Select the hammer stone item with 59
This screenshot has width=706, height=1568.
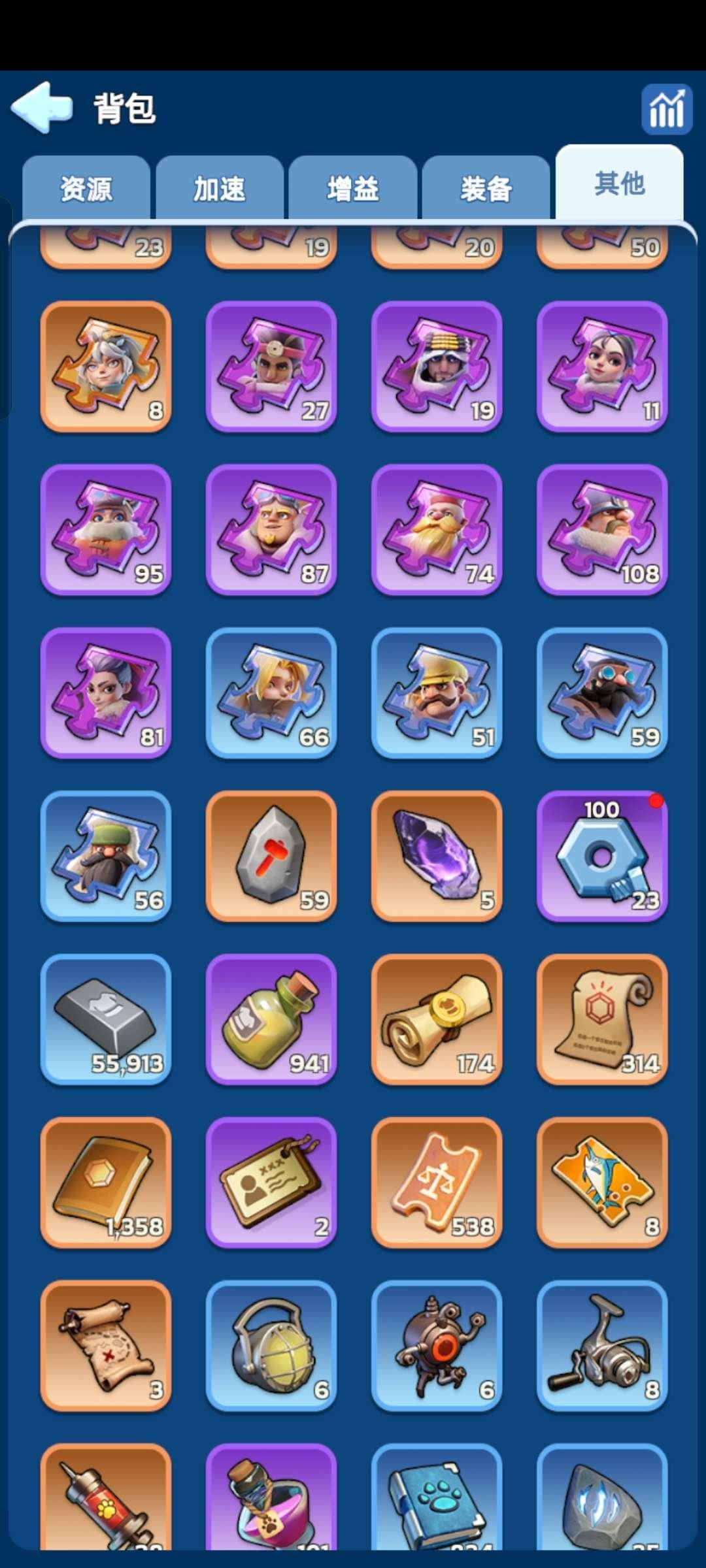pyautogui.click(x=271, y=856)
